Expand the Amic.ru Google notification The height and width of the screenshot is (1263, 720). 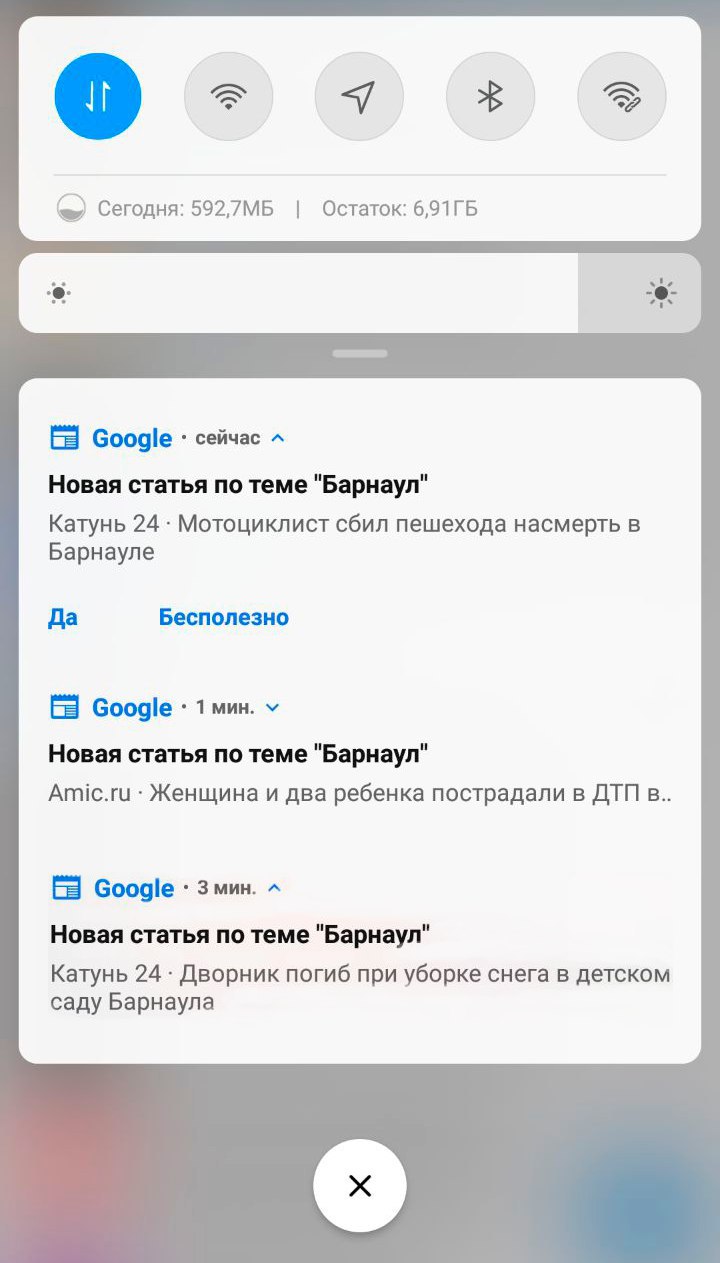(272, 708)
